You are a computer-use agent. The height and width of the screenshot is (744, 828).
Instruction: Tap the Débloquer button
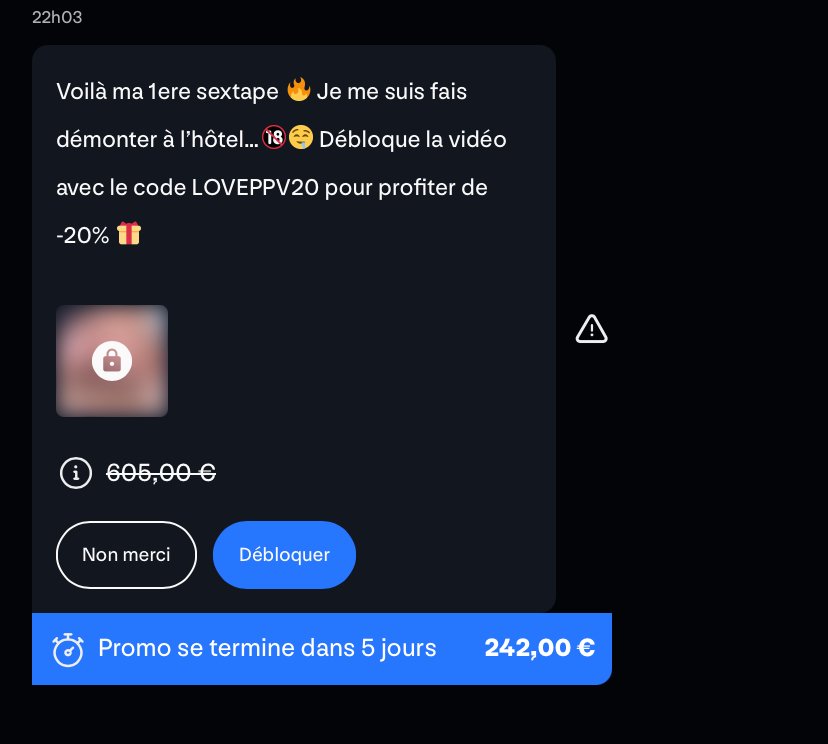click(x=284, y=554)
